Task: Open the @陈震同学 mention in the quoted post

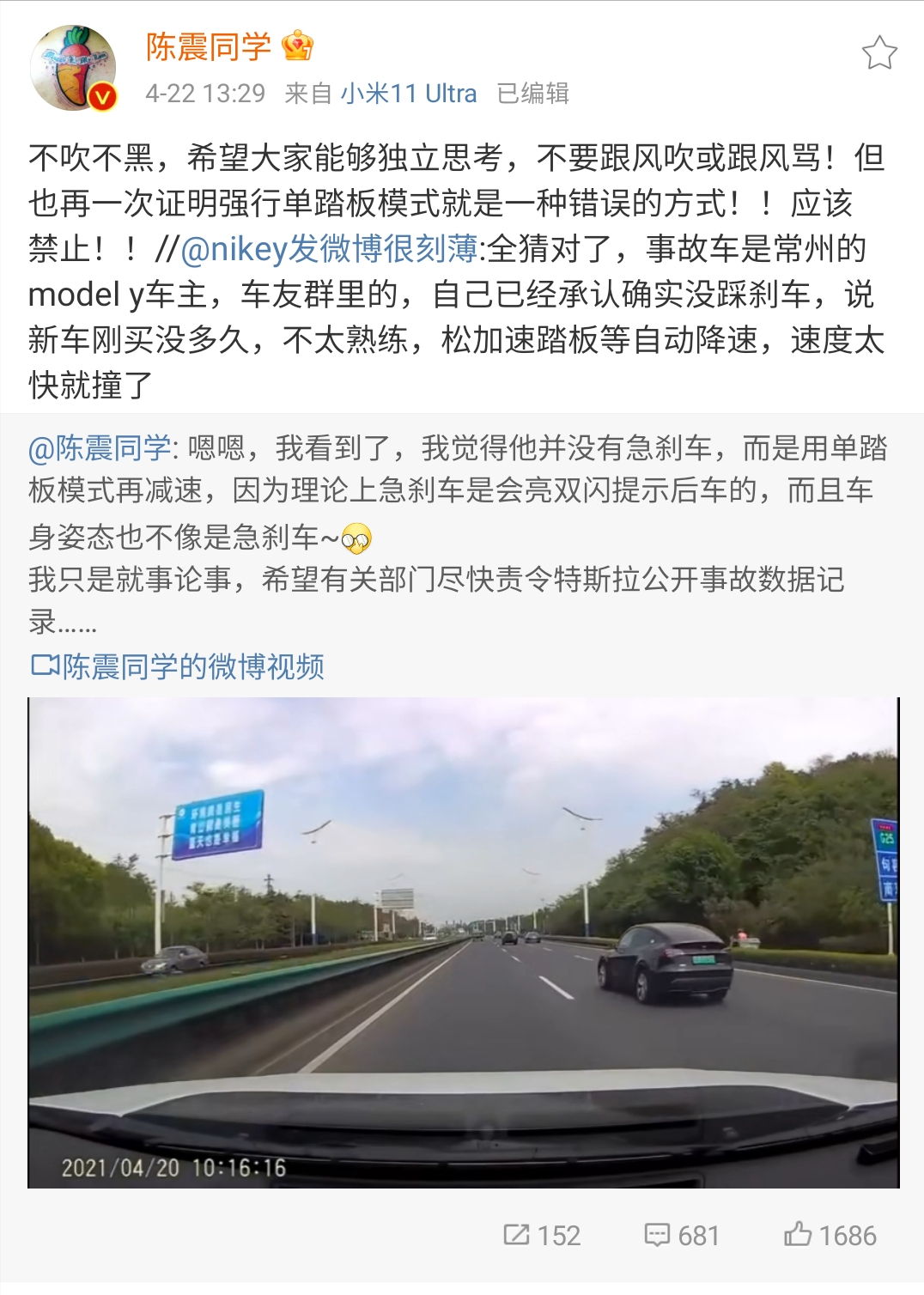Action: 100,448
